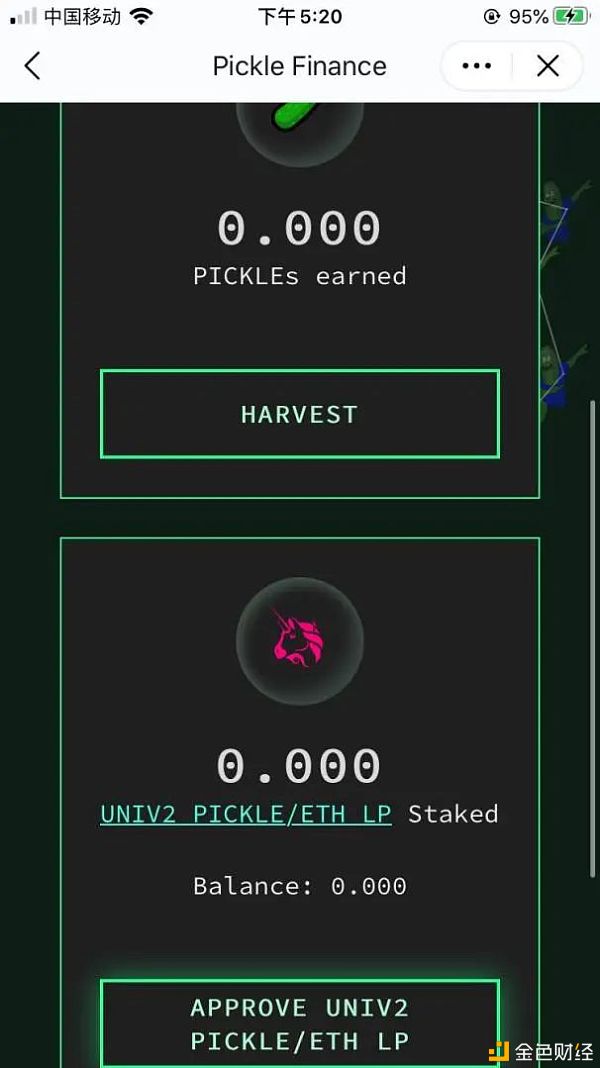Tap the HARVEST button

click(x=299, y=414)
